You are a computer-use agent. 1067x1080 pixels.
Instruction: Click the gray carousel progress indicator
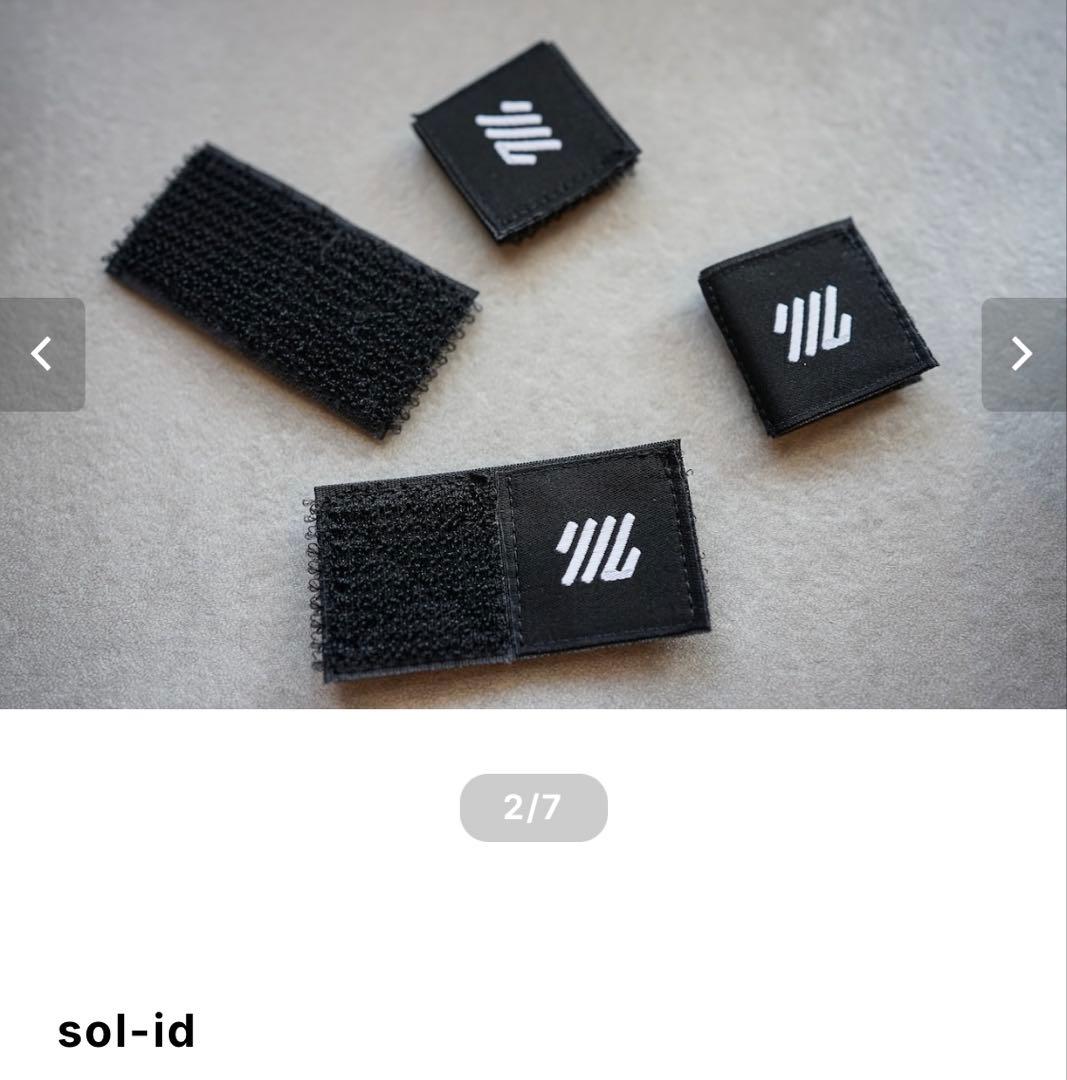click(x=533, y=807)
